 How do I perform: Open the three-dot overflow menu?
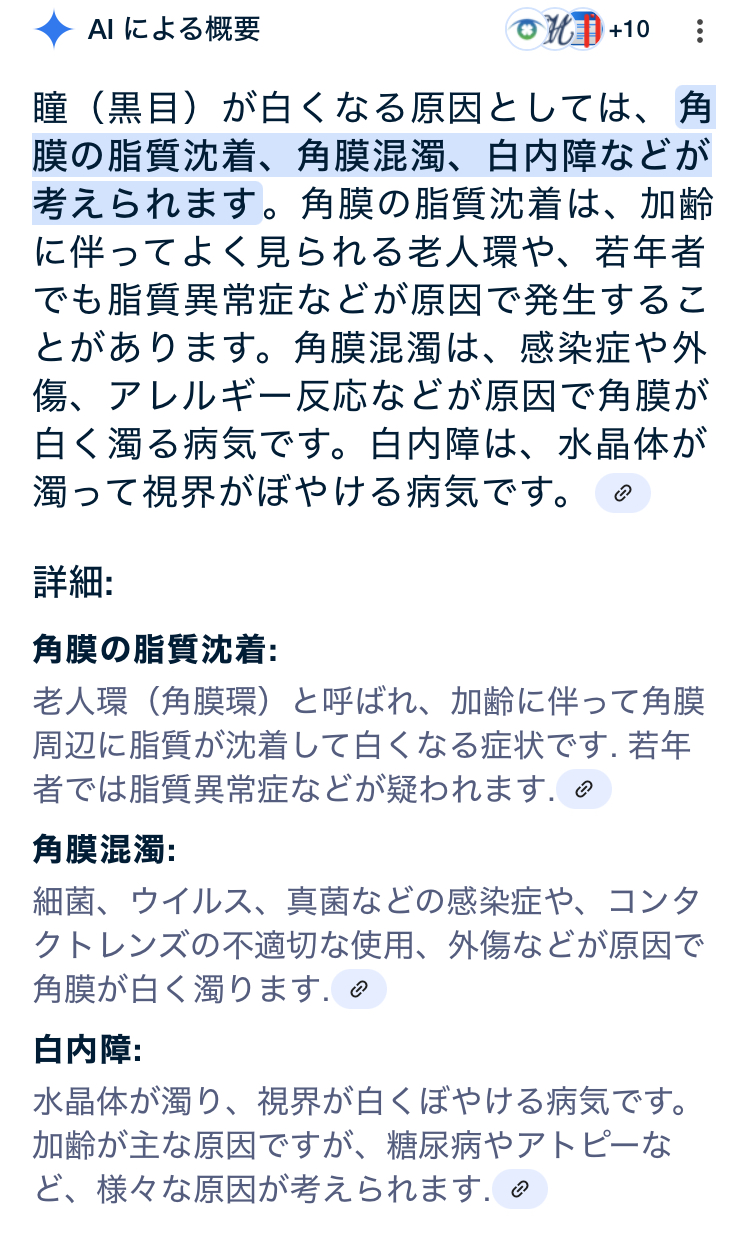pyautogui.click(x=699, y=31)
